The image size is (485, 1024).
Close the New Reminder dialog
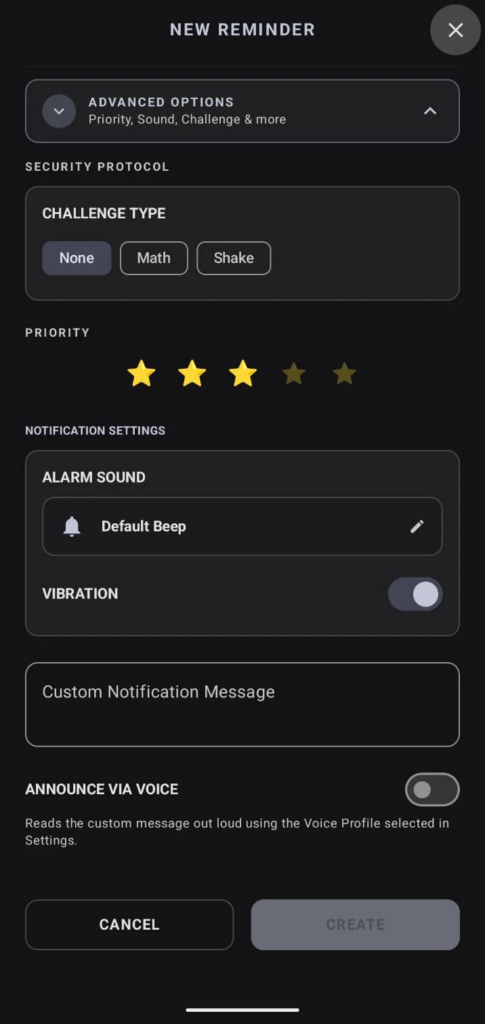click(455, 30)
